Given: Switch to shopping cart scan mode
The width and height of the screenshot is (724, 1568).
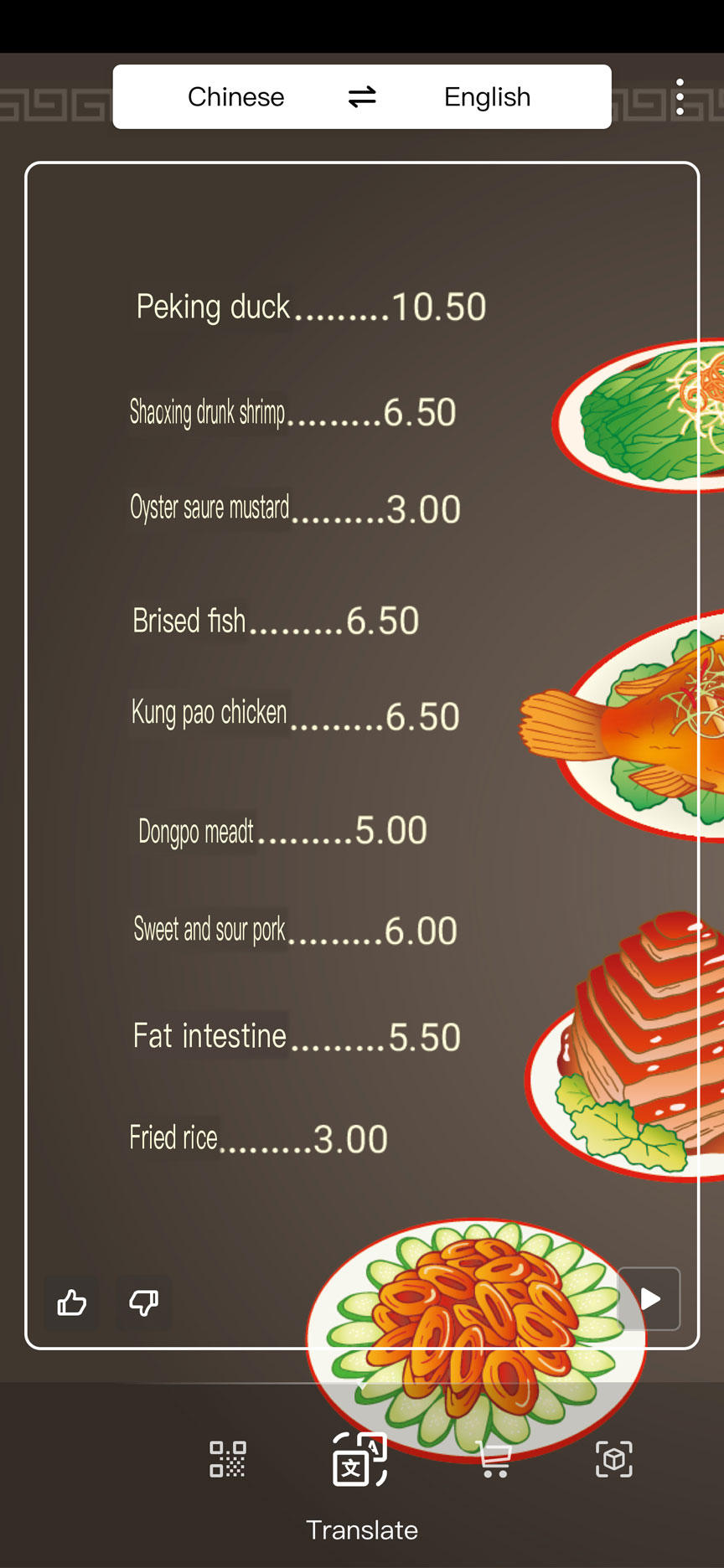Looking at the screenshot, I should 494,1459.
